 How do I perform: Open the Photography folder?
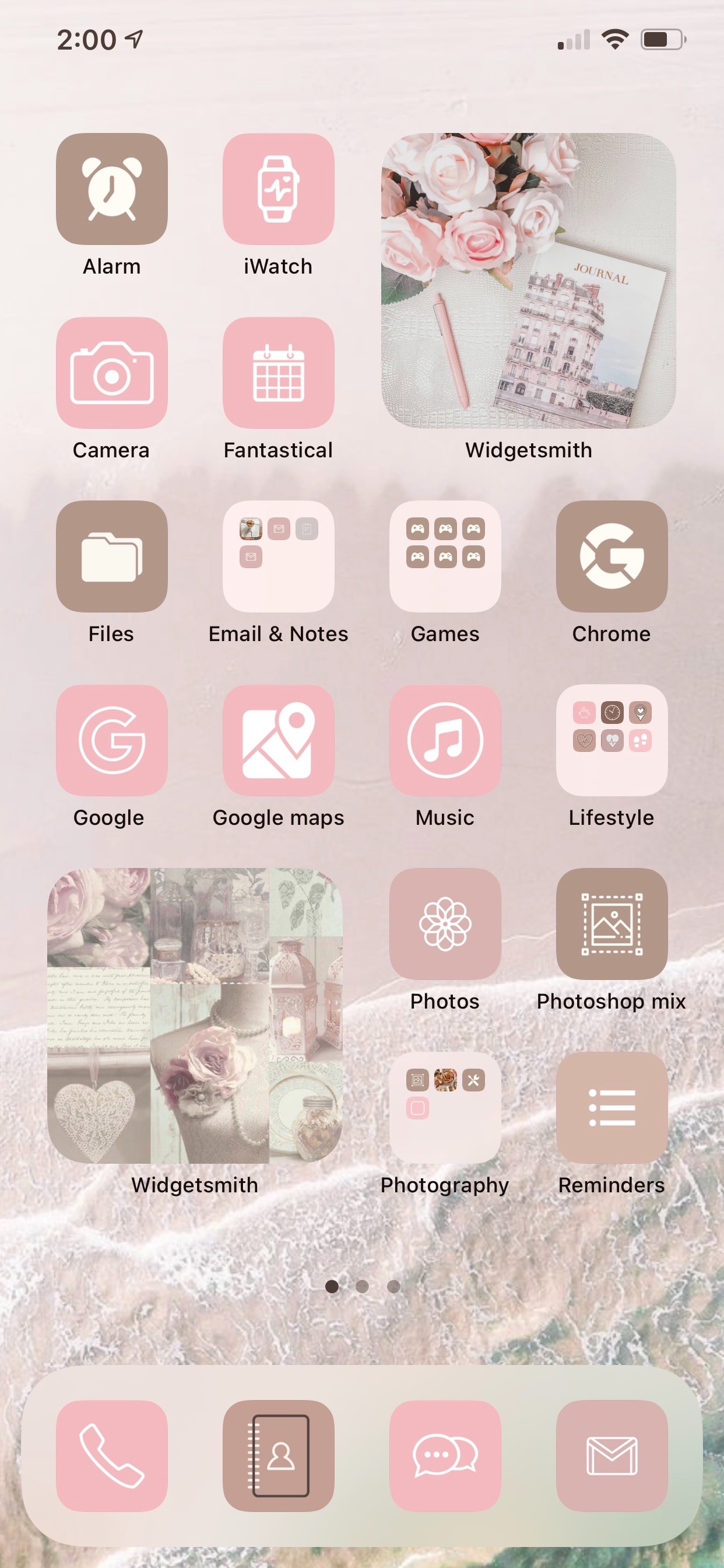[445, 1108]
